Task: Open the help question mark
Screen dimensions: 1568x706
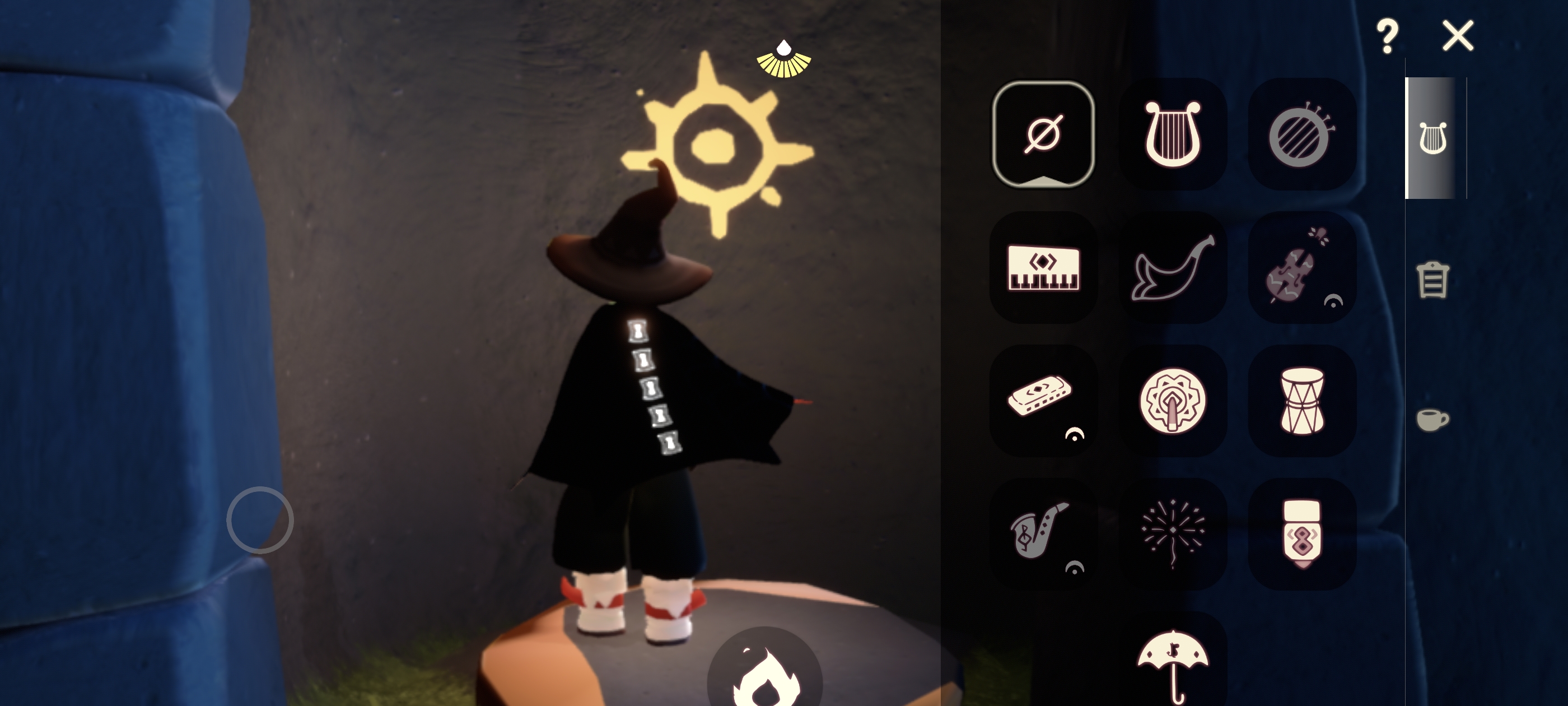Action: [1387, 36]
